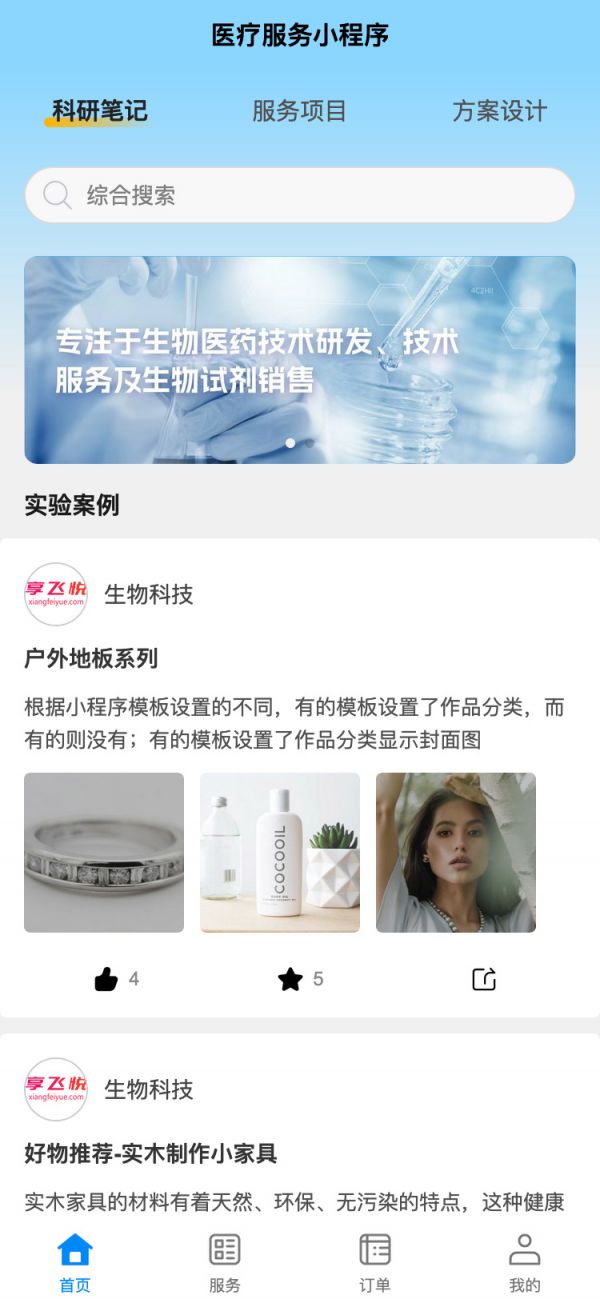
Task: Open the 好物推荐-实木制作小家具 post
Action: tap(150, 1154)
